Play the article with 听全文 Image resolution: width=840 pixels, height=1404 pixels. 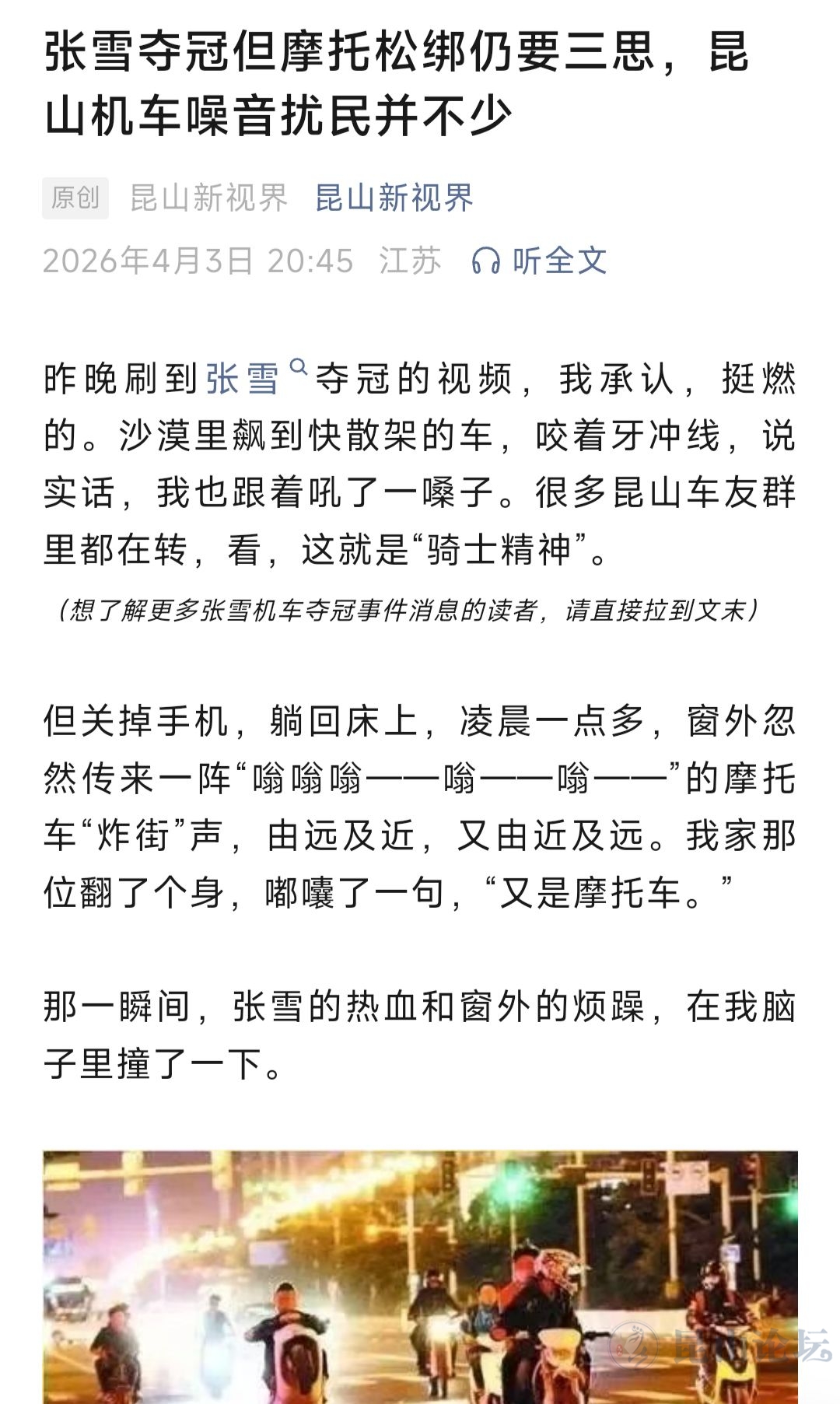click(540, 261)
